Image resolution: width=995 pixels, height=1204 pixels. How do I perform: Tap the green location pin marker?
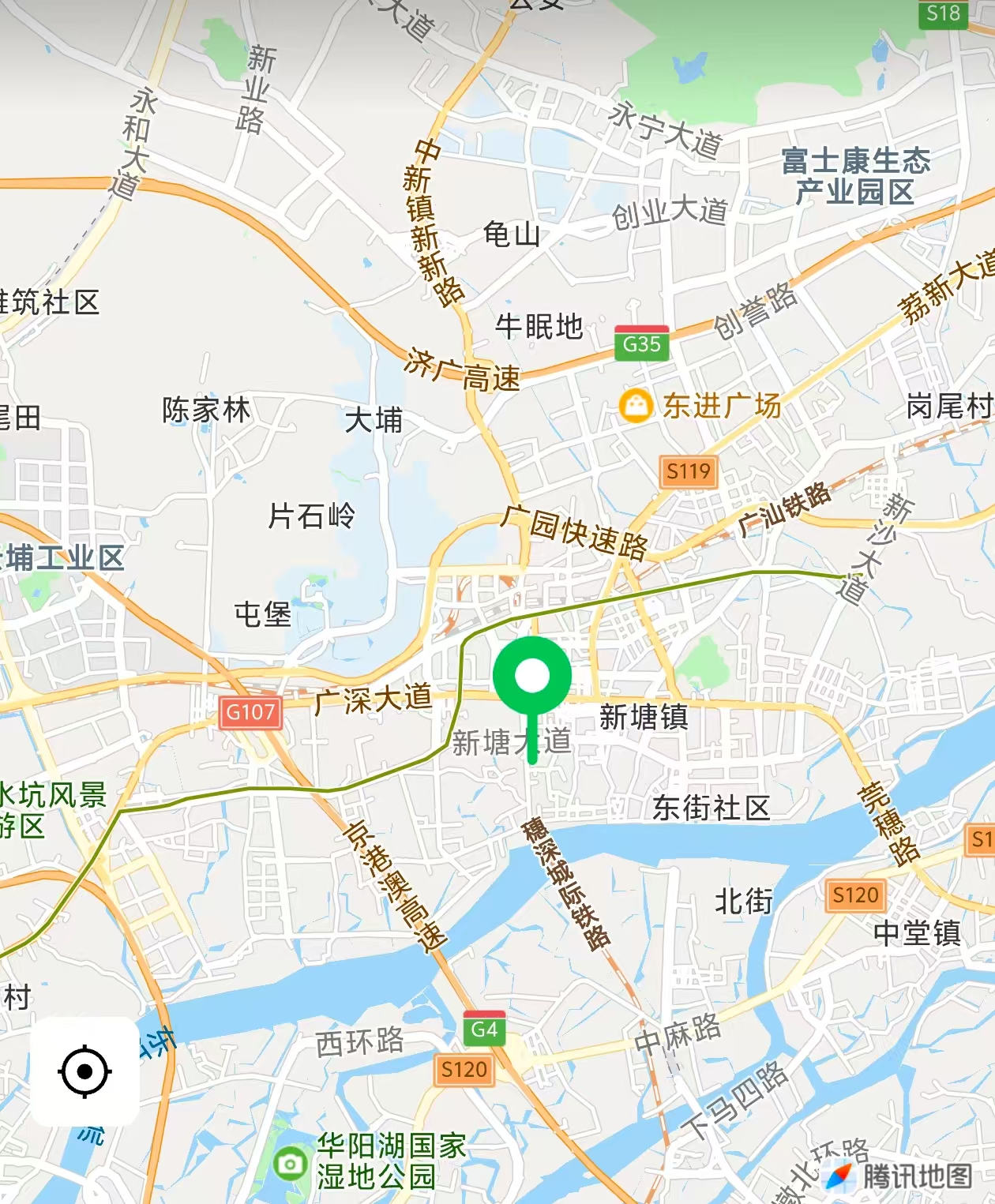pyautogui.click(x=532, y=677)
